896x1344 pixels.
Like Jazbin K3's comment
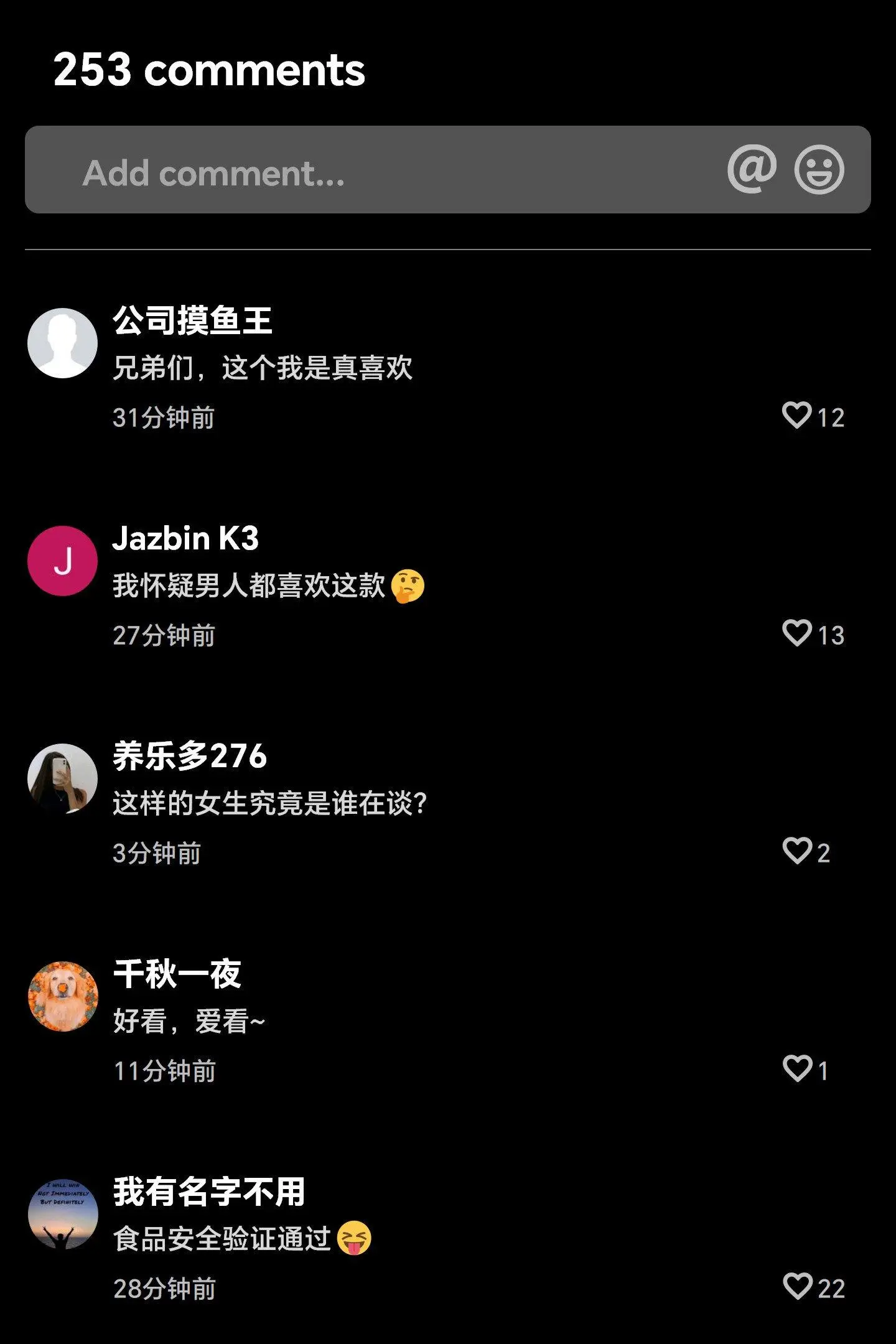[797, 633]
